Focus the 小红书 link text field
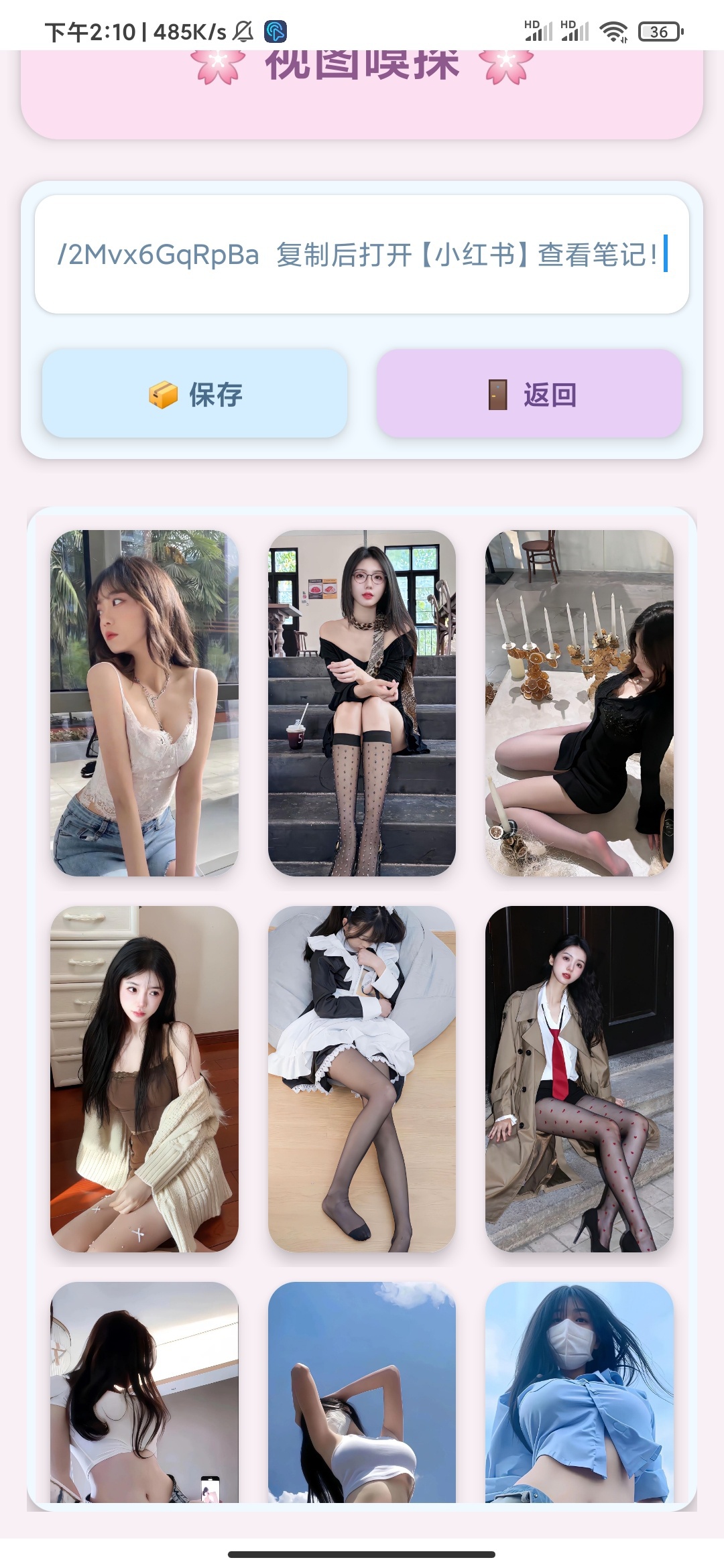 tap(362, 255)
